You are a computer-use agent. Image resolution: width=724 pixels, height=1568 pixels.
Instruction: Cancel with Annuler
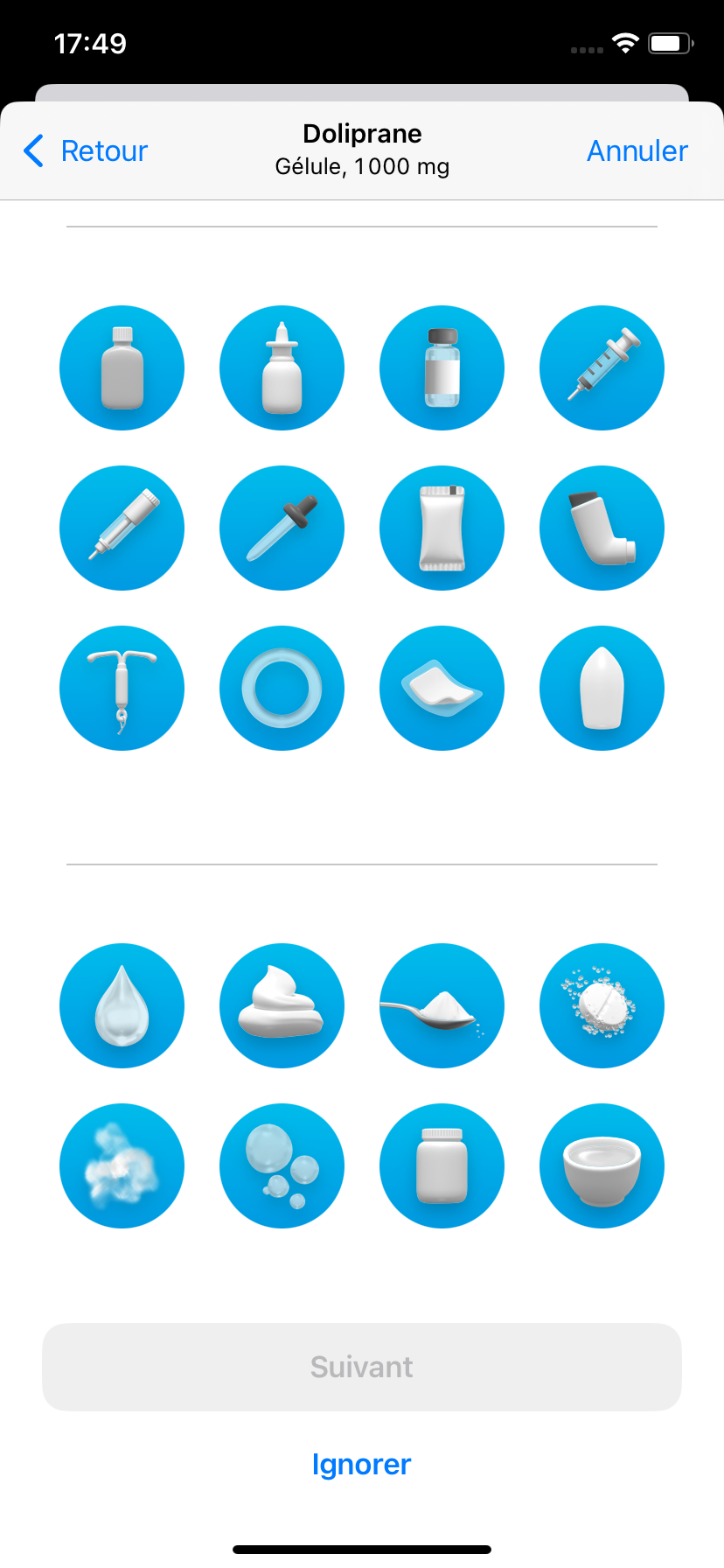click(x=637, y=150)
